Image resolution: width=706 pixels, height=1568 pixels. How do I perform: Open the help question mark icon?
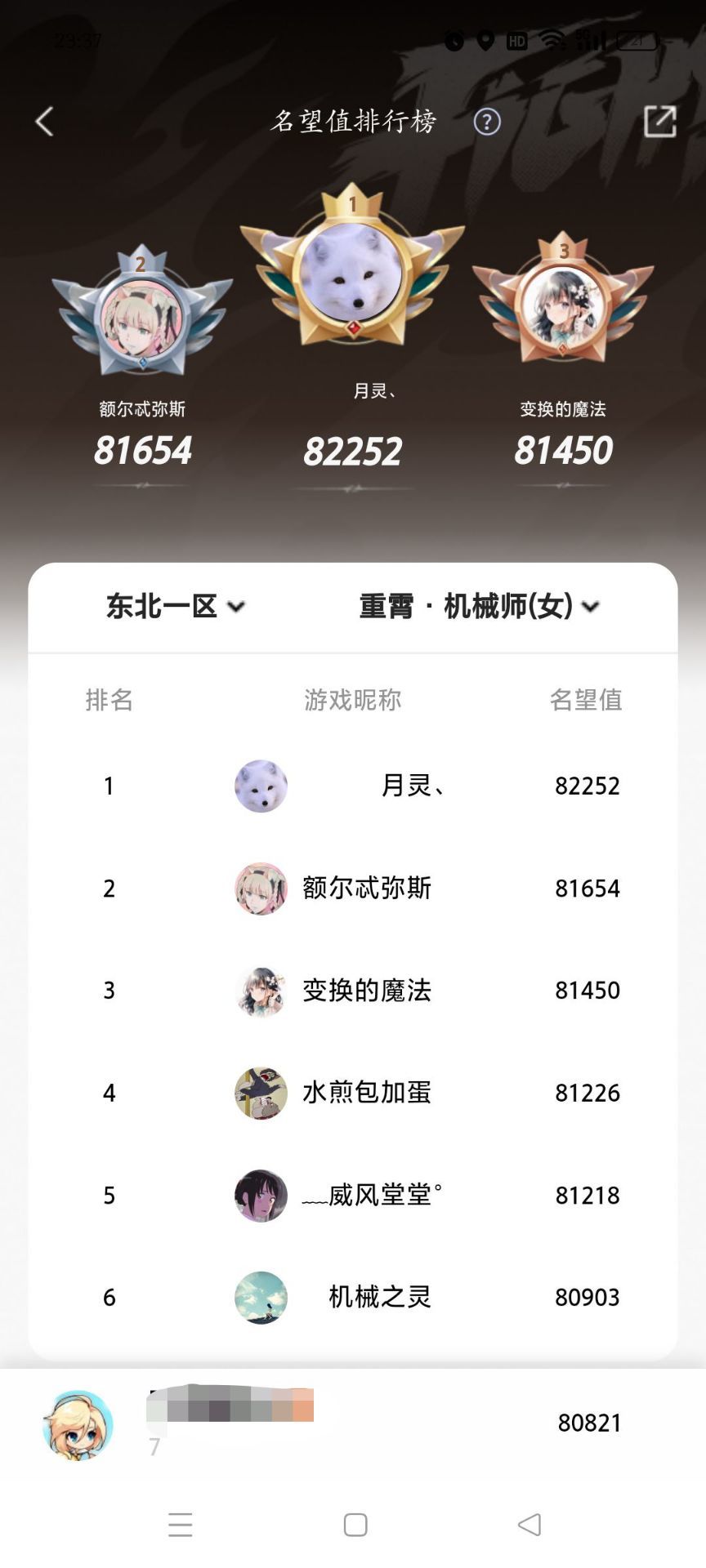(487, 122)
